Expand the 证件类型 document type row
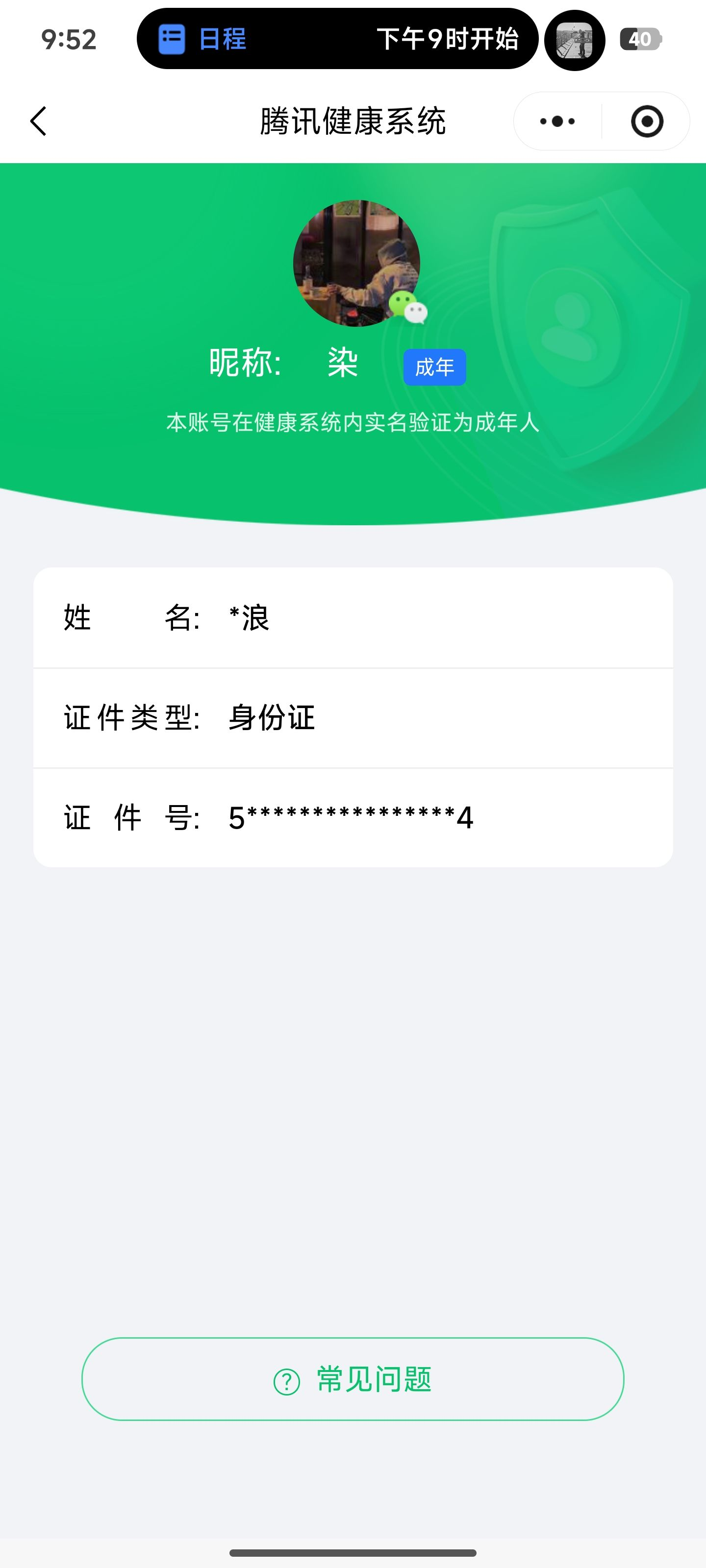 tap(353, 718)
